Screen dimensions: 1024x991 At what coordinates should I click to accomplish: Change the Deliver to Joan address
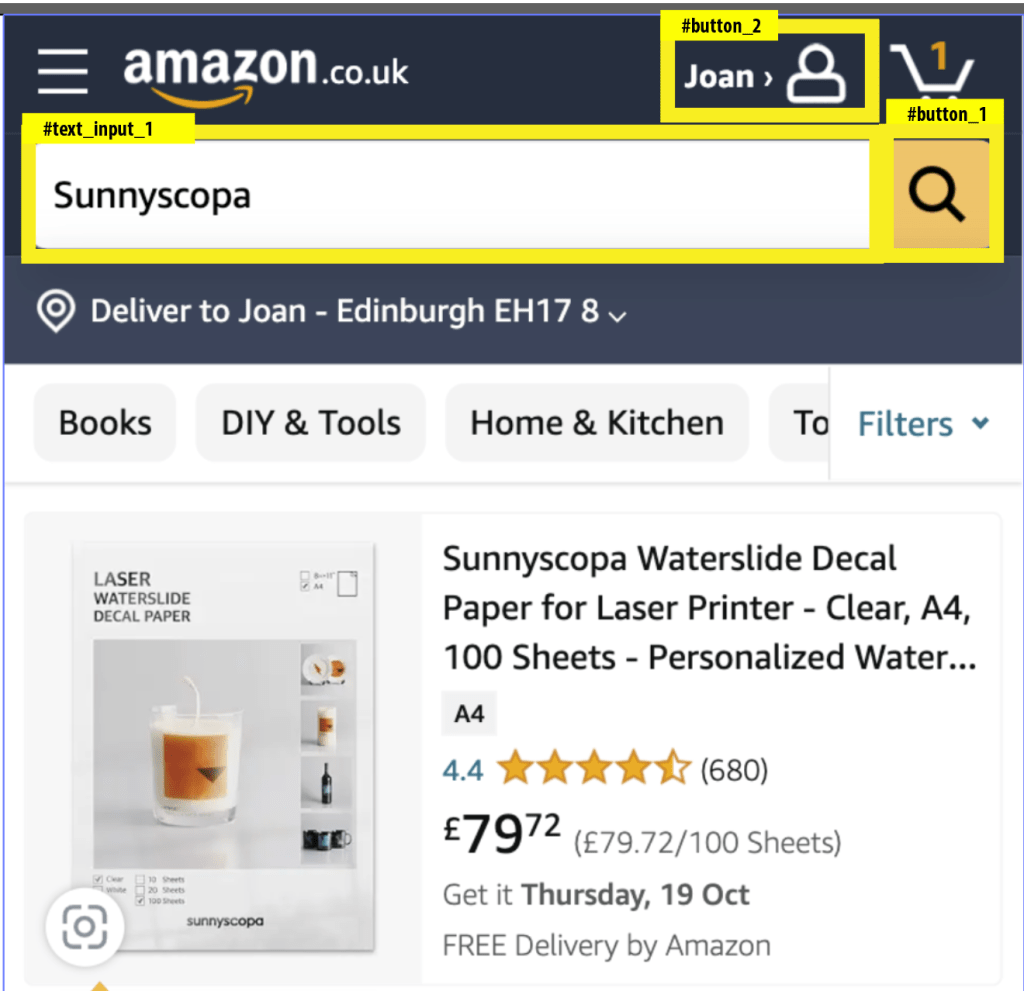click(332, 311)
